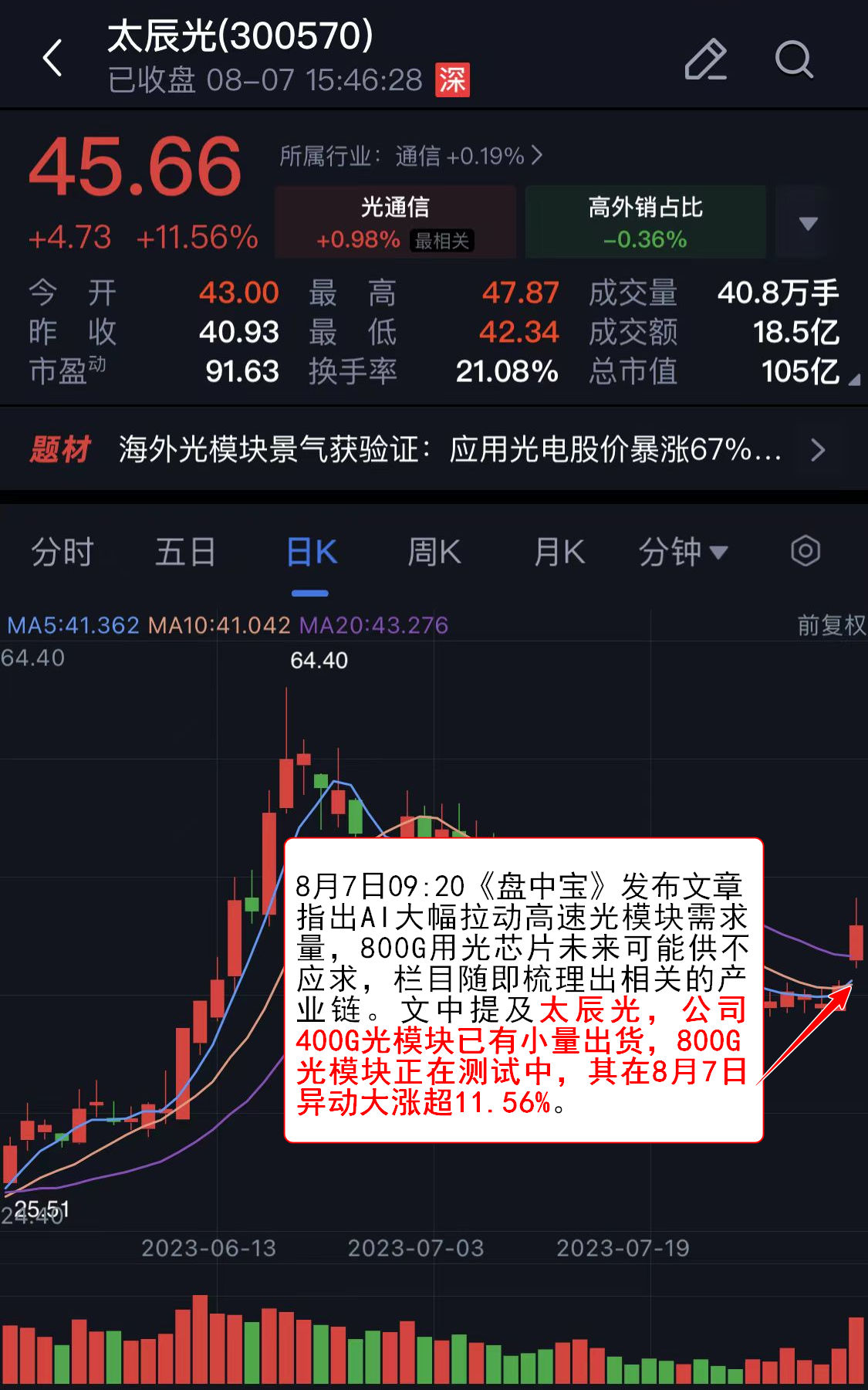Select the 光通信 concept chip
The image size is (868, 1390).
395,222
